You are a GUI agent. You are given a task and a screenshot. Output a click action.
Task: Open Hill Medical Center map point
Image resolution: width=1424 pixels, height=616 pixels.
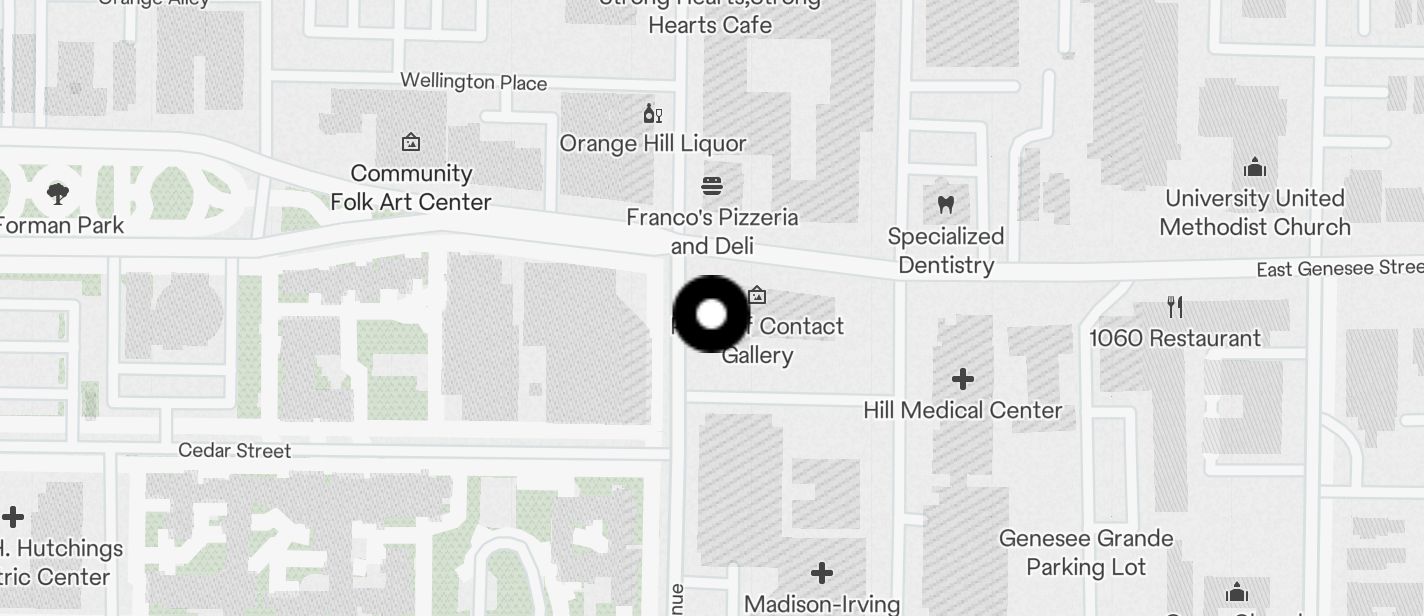(962, 380)
